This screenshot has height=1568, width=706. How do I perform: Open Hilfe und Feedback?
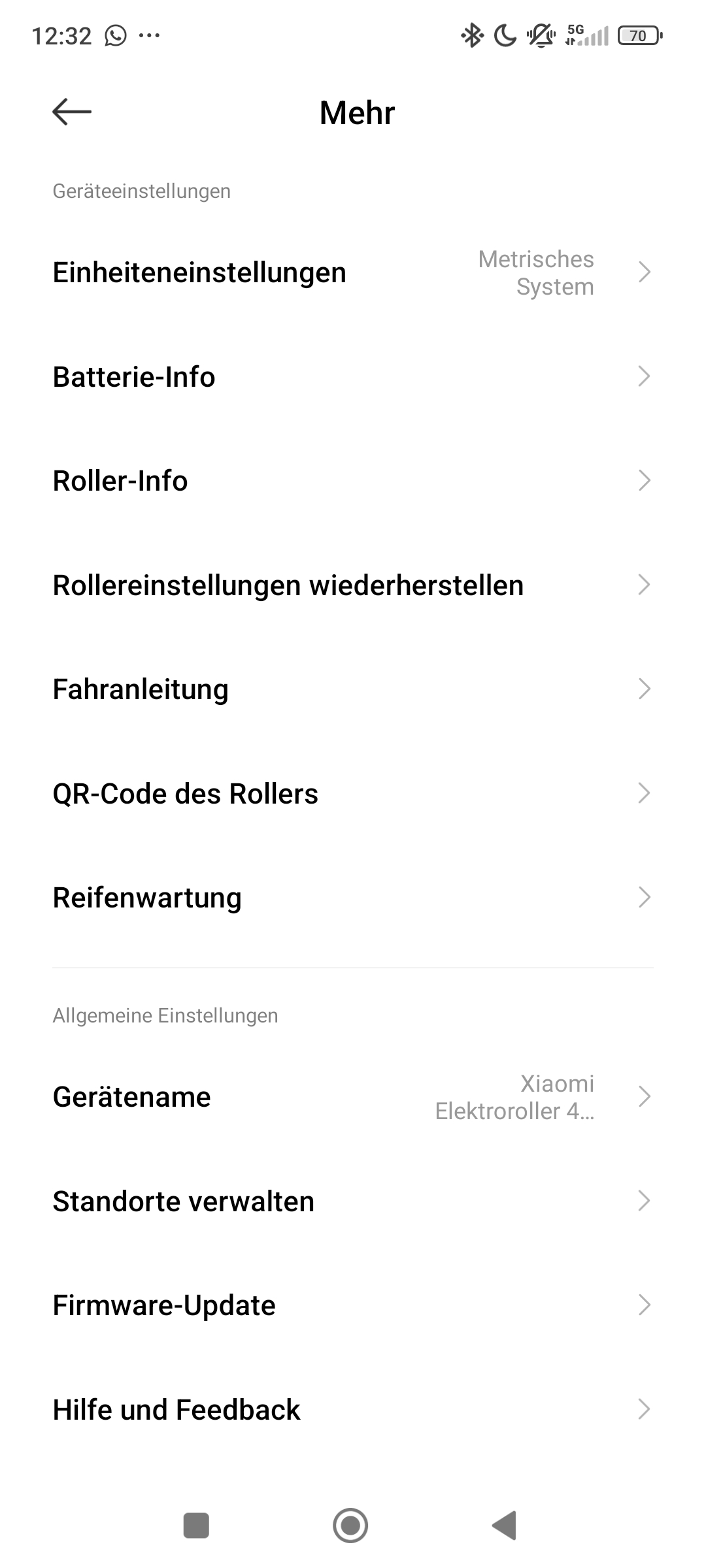click(353, 1410)
